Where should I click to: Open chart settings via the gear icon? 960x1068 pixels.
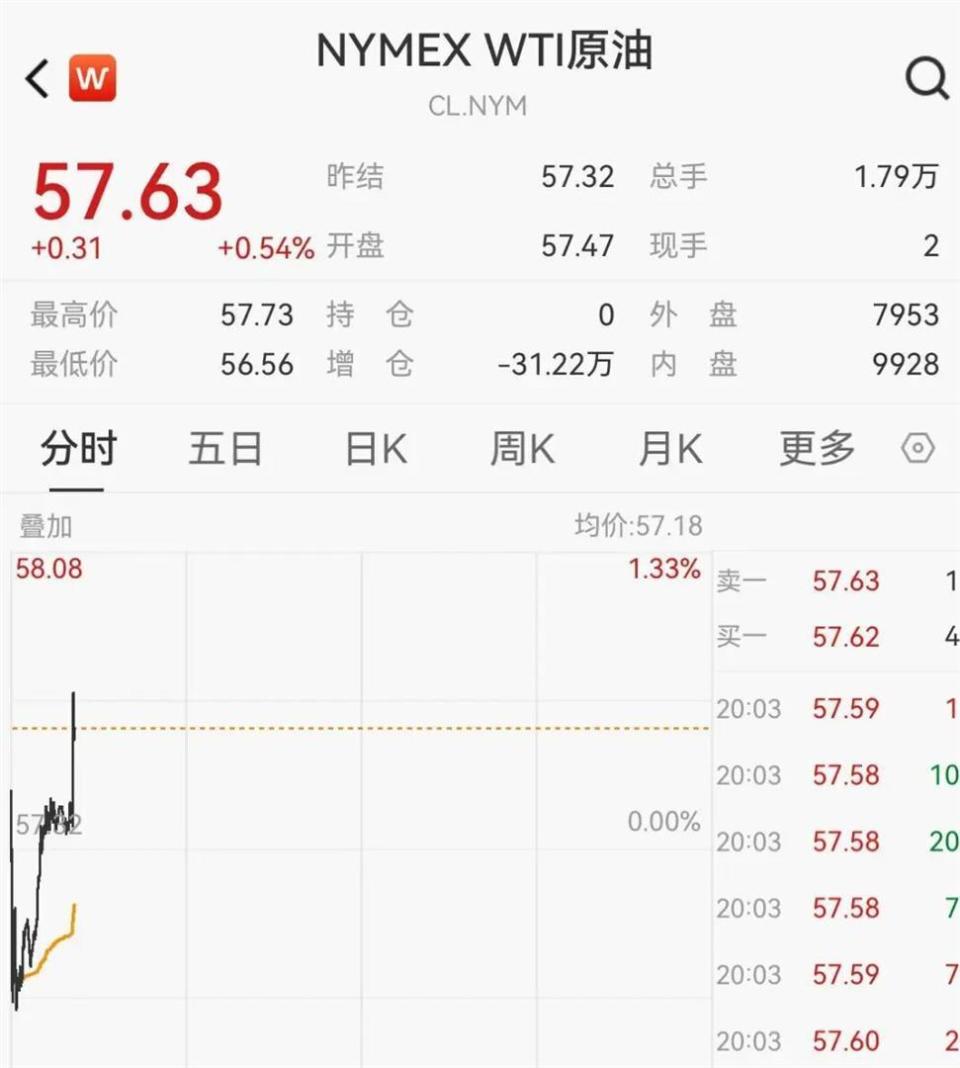pos(922,449)
